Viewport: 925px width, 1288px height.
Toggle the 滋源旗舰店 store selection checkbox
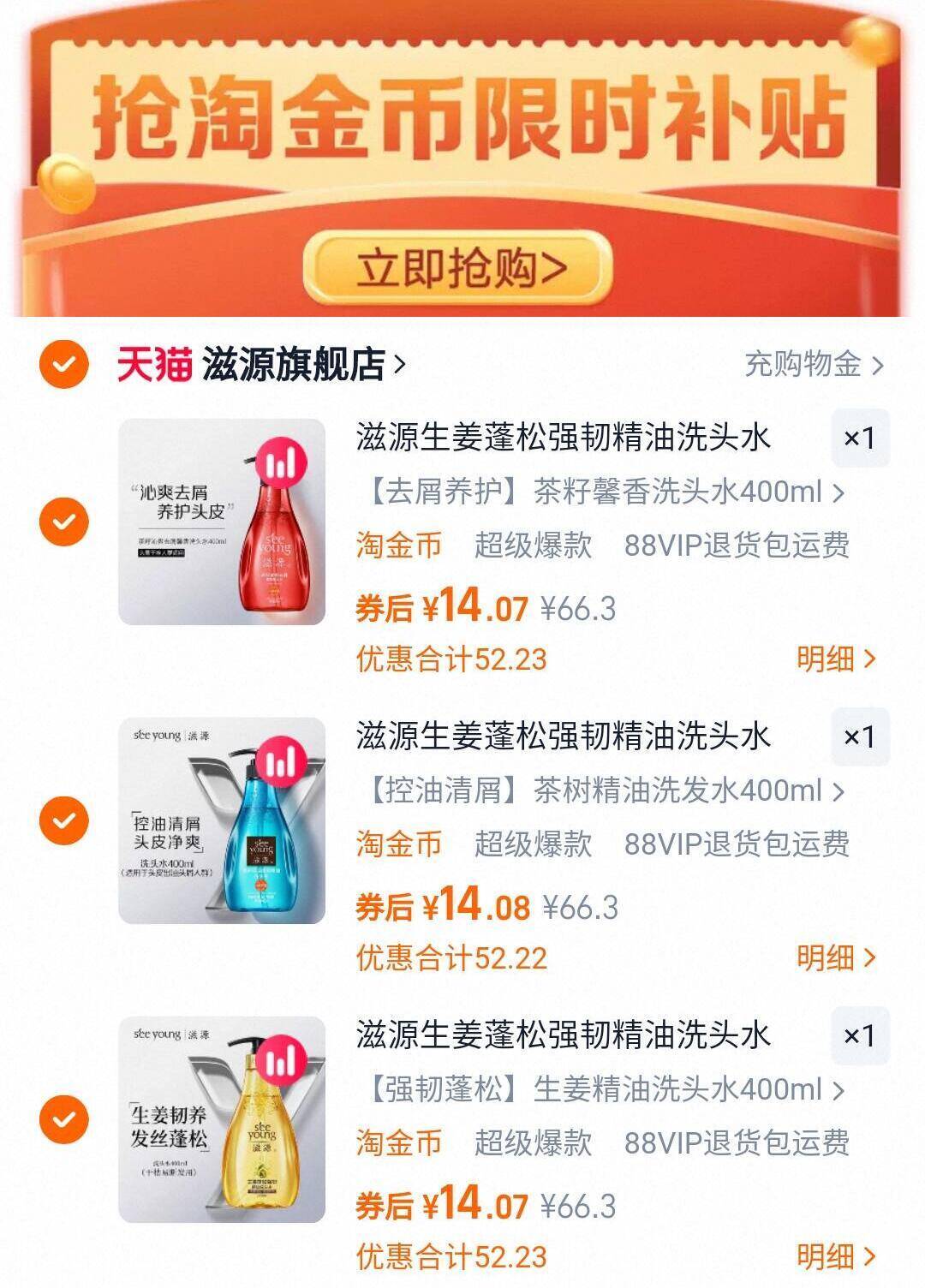click(60, 363)
